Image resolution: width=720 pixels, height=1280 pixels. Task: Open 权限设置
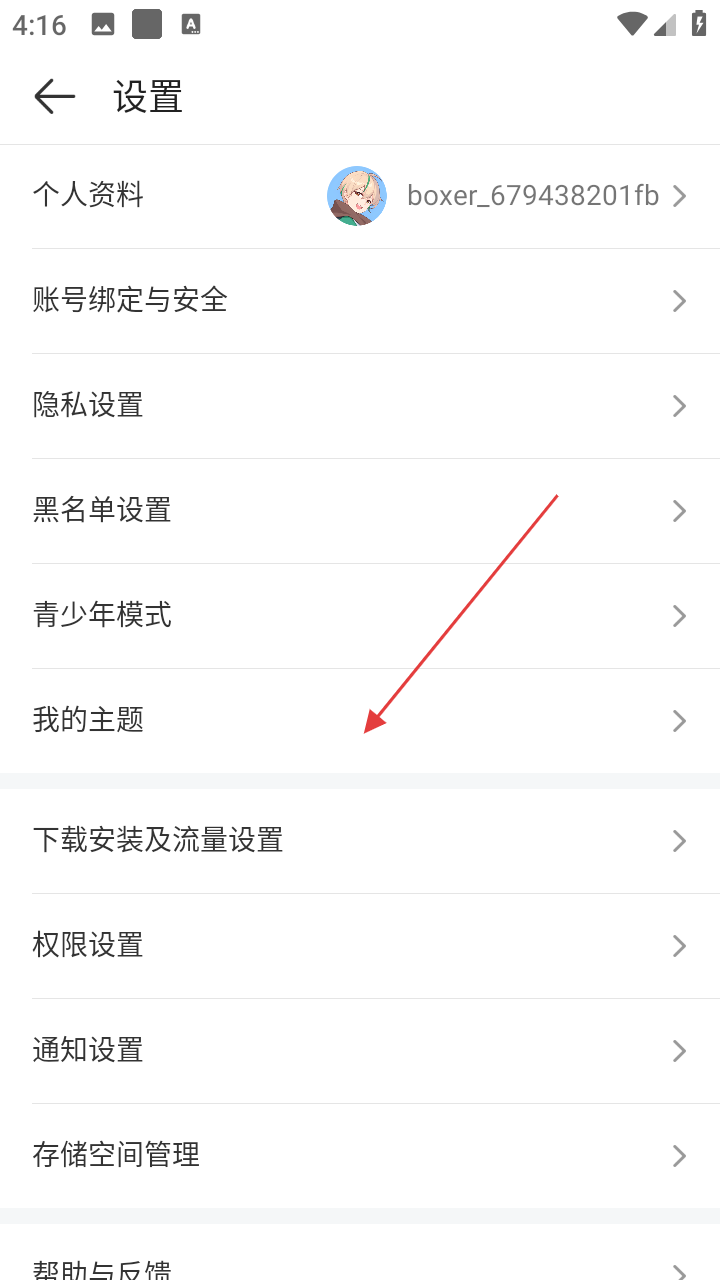coord(360,945)
